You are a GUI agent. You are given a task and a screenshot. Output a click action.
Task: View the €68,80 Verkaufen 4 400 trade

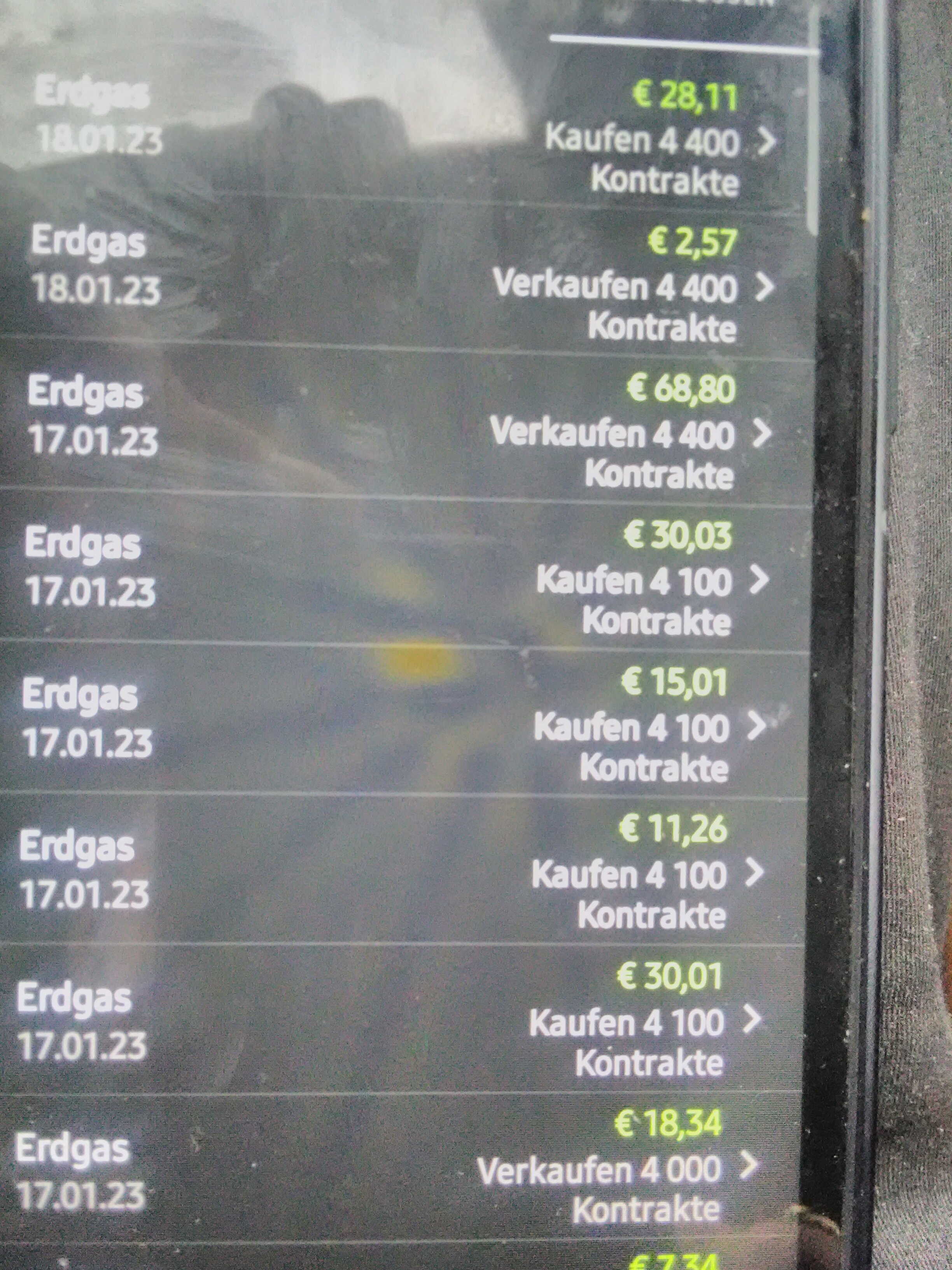point(761,434)
